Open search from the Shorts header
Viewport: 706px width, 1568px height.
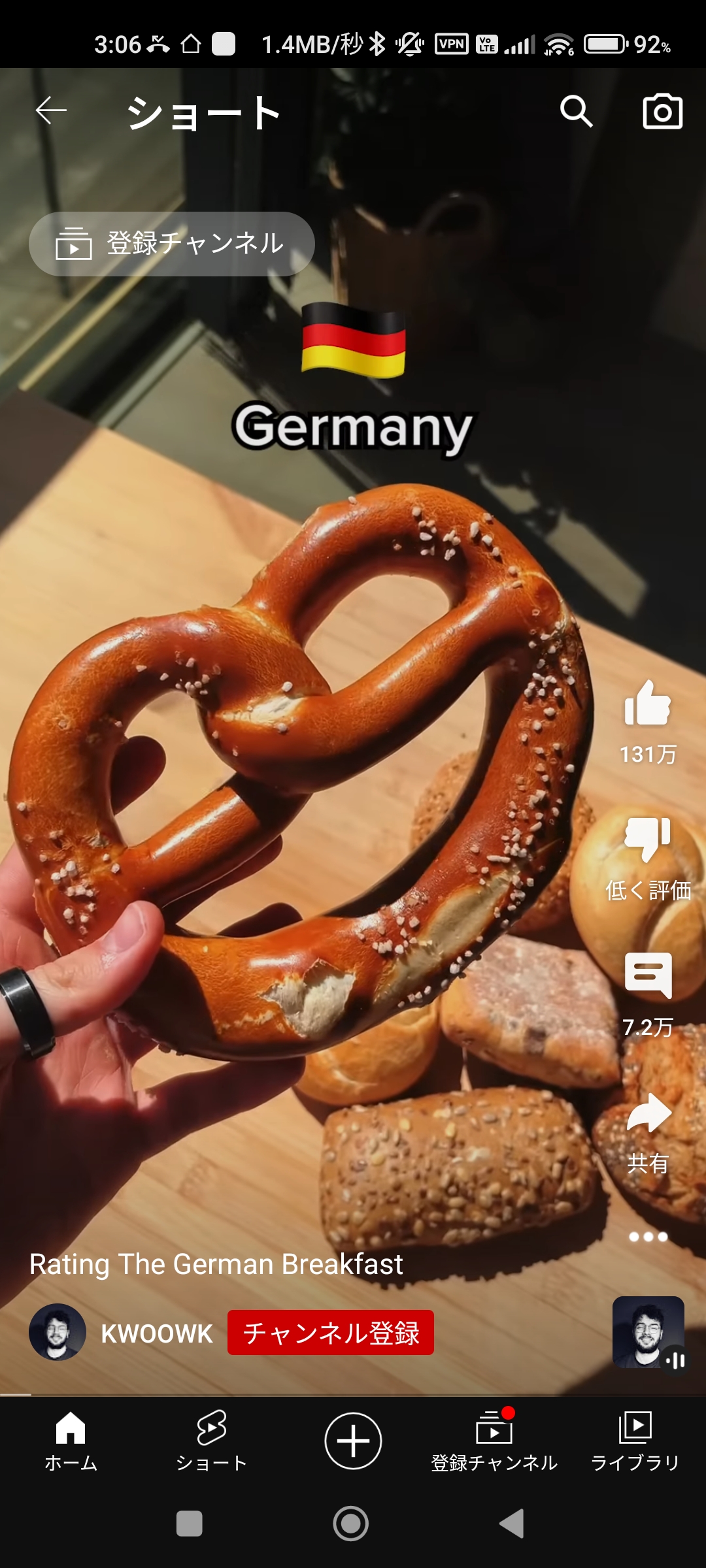click(576, 111)
